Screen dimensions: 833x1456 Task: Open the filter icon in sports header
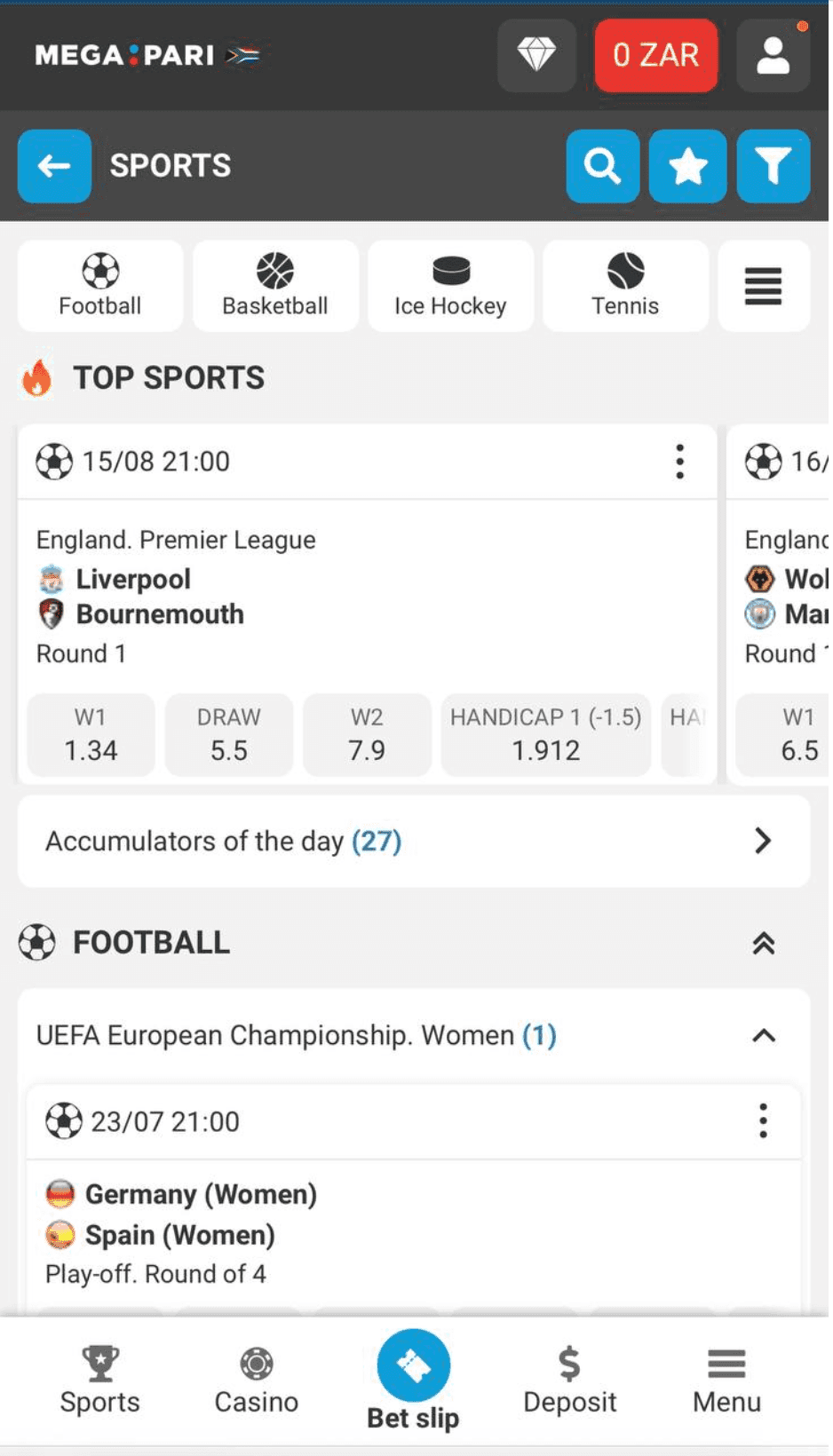point(773,166)
